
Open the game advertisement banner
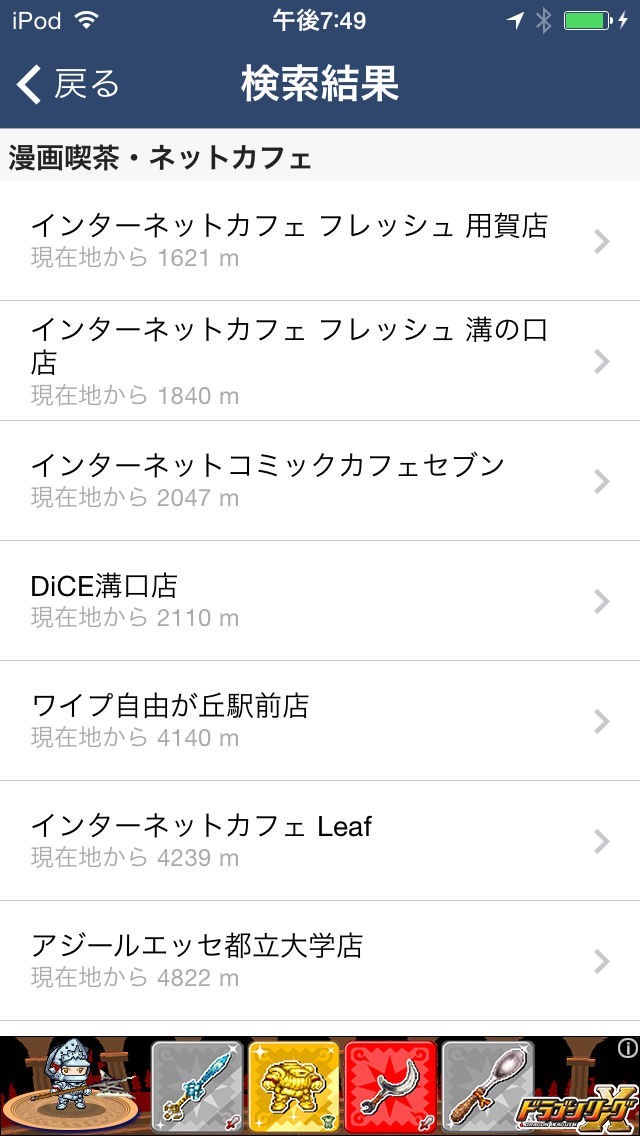(320, 1088)
